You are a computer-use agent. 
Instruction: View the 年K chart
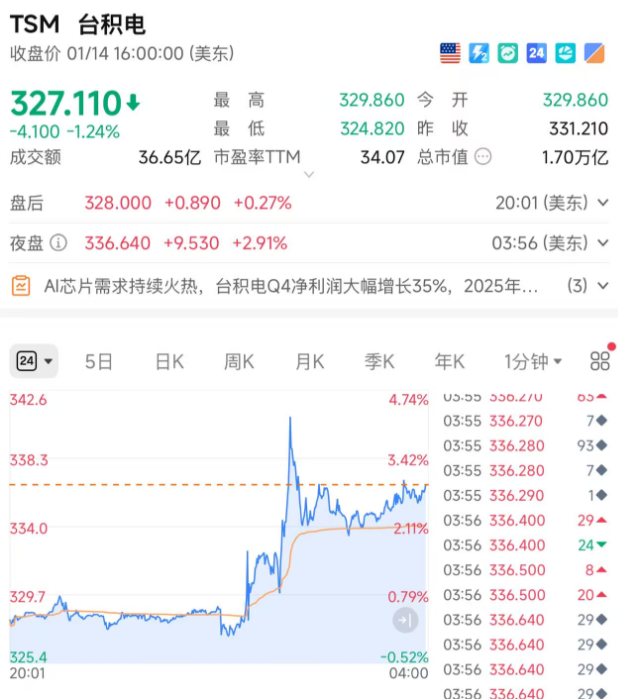449,361
